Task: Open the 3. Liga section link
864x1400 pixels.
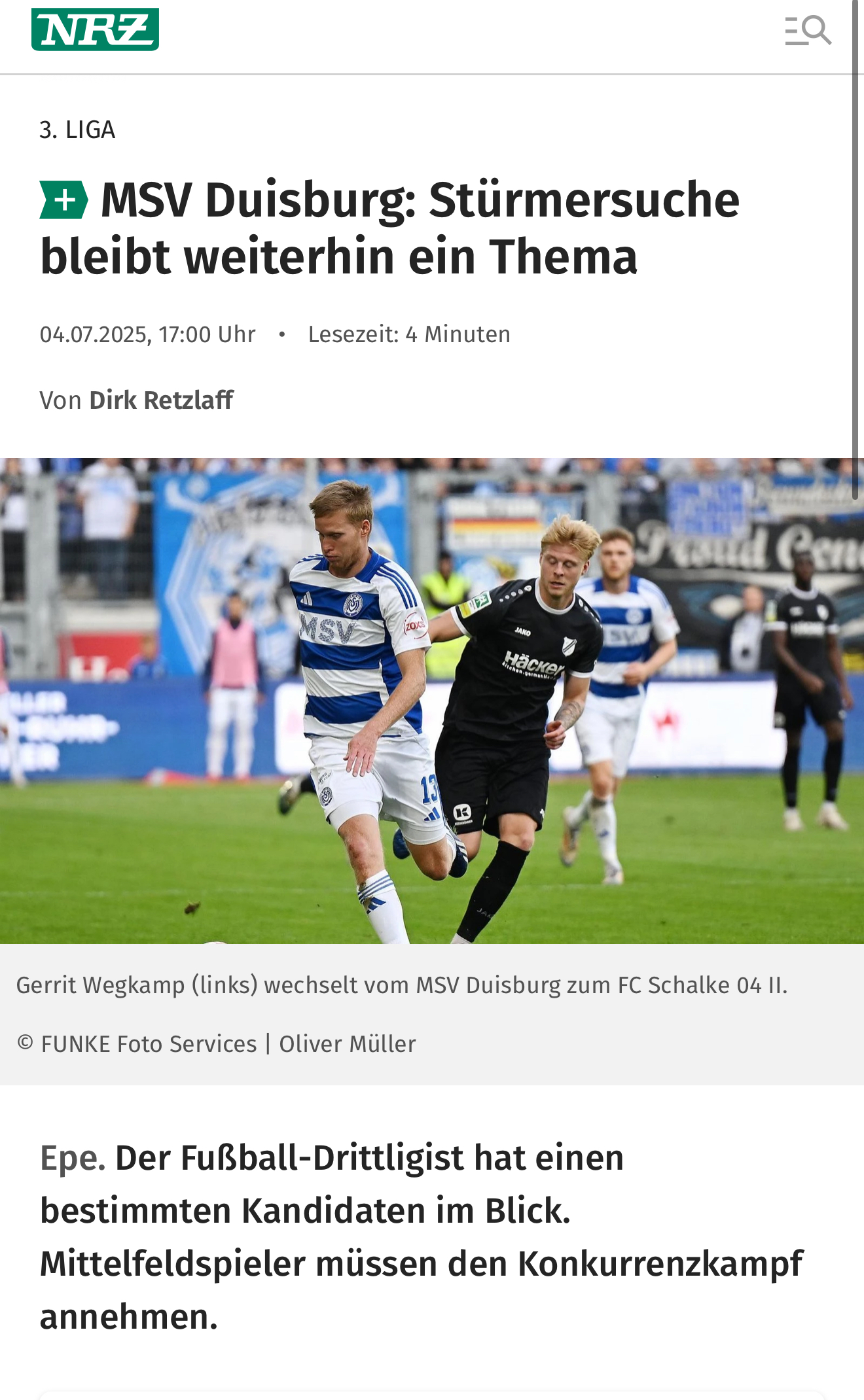Action: pyautogui.click(x=77, y=130)
